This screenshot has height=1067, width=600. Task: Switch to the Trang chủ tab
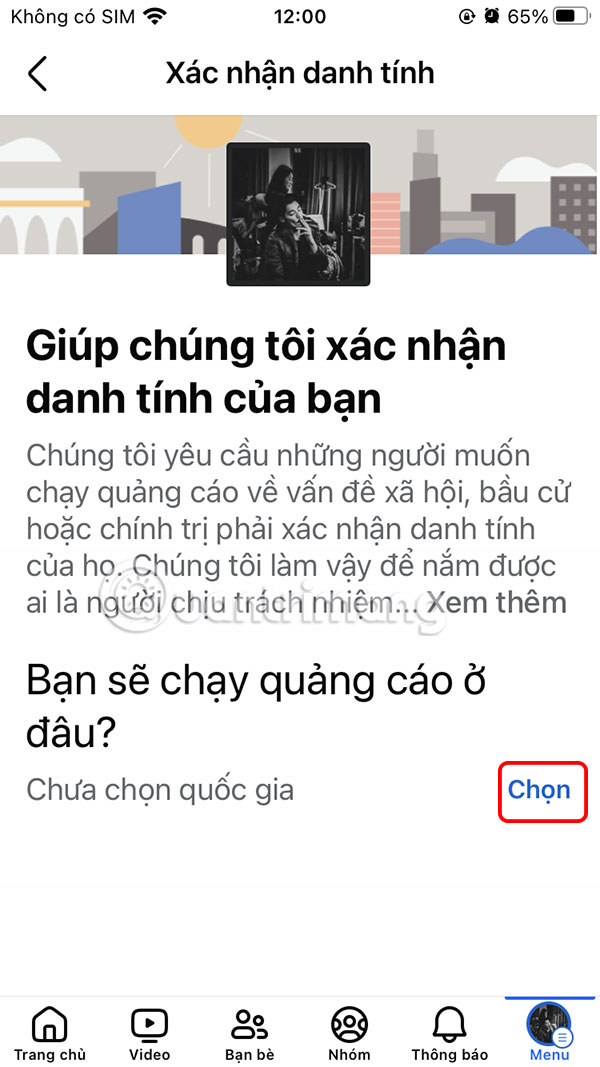pyautogui.click(x=50, y=1034)
